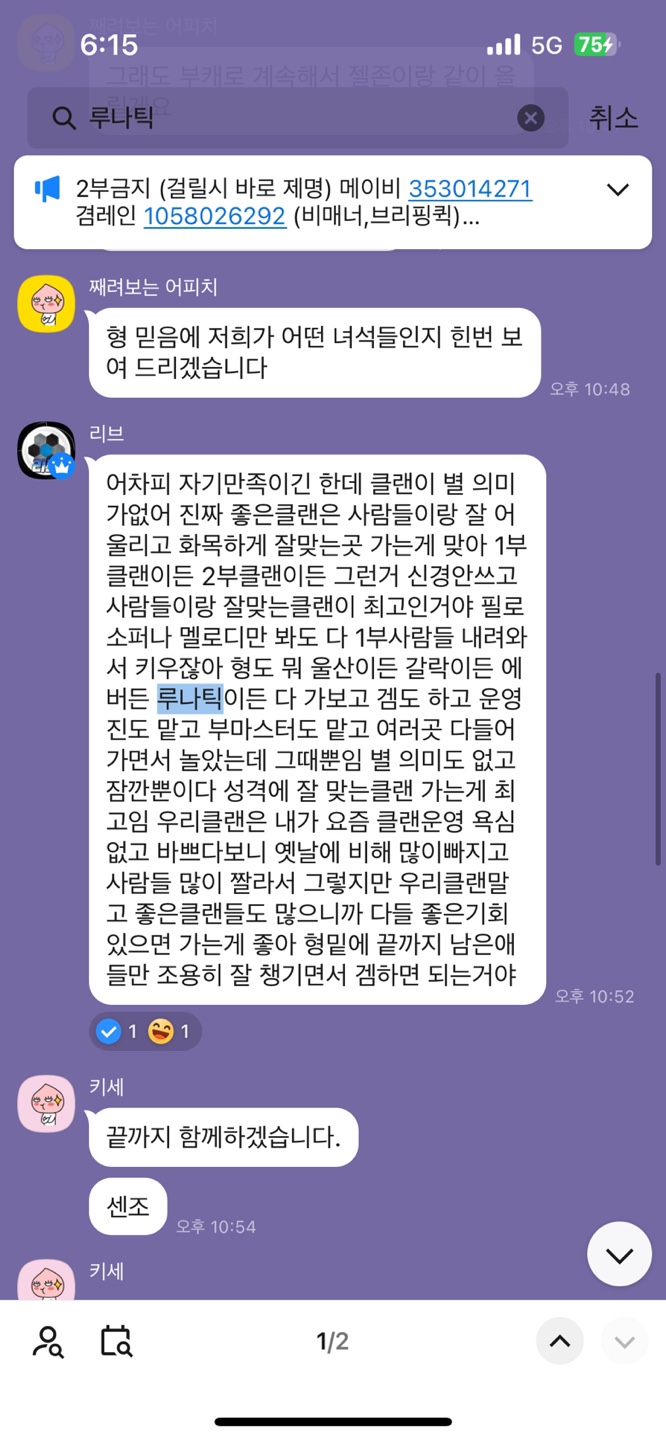Cancel search with 취소
Screen dimensions: 666x1440
tap(613, 118)
